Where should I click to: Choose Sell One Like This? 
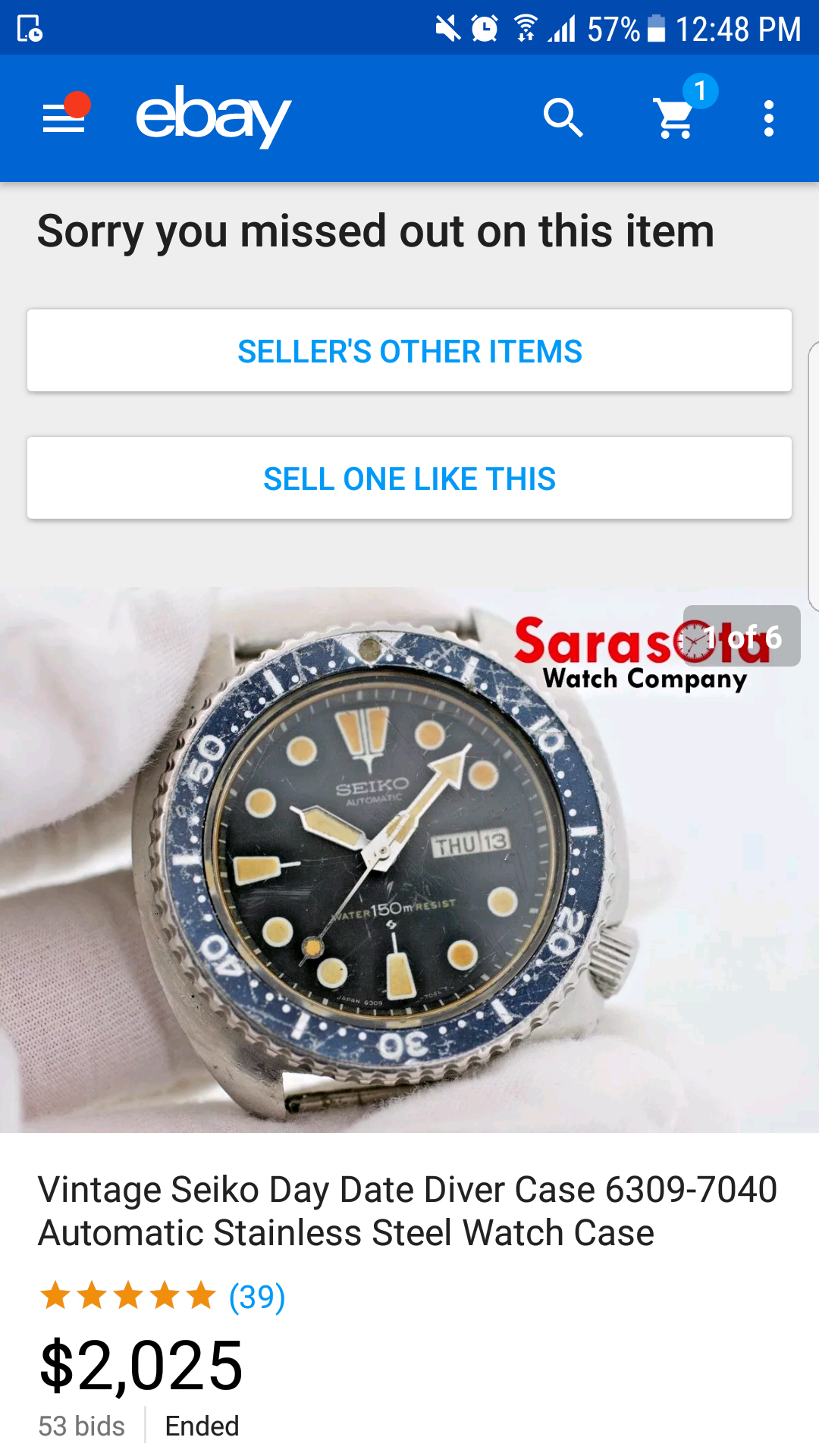tap(409, 479)
